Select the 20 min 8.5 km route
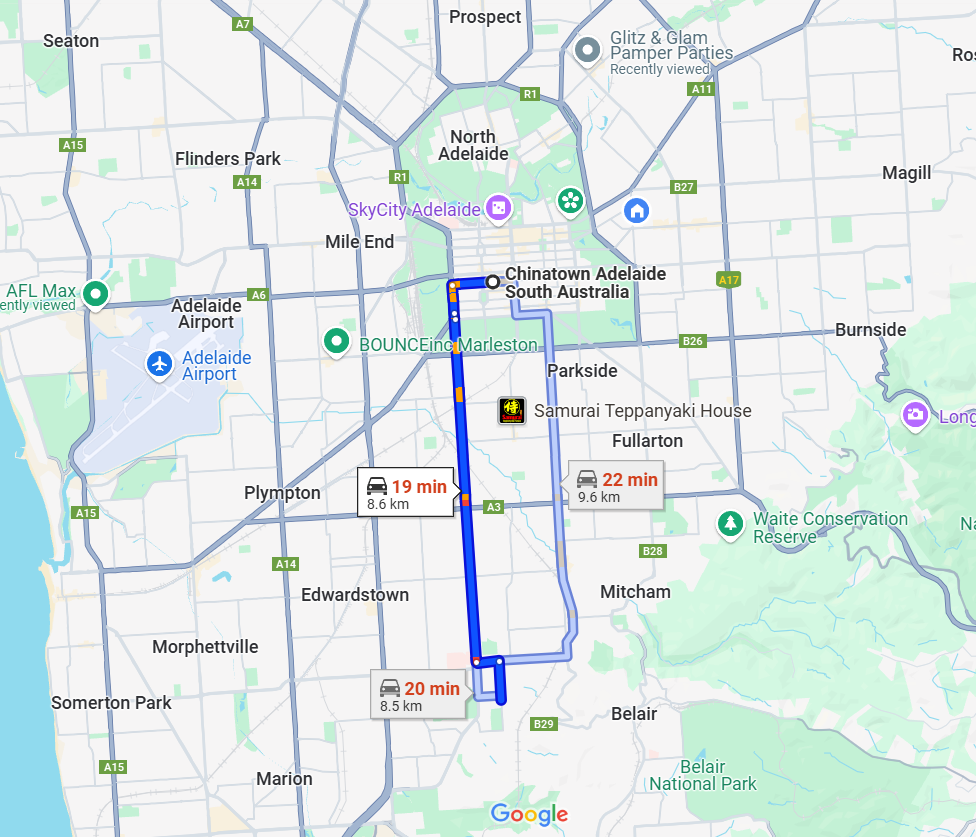The width and height of the screenshot is (976, 837). point(419,695)
